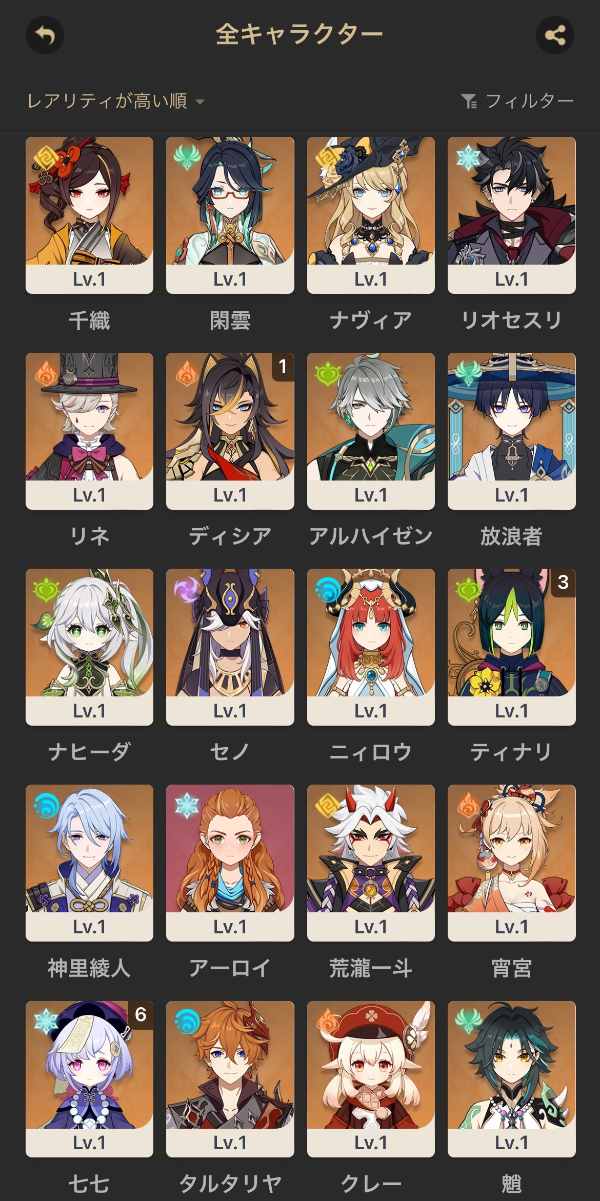This screenshot has width=600, height=1201.
Task: Open the 千織 character card
Action: 89,215
